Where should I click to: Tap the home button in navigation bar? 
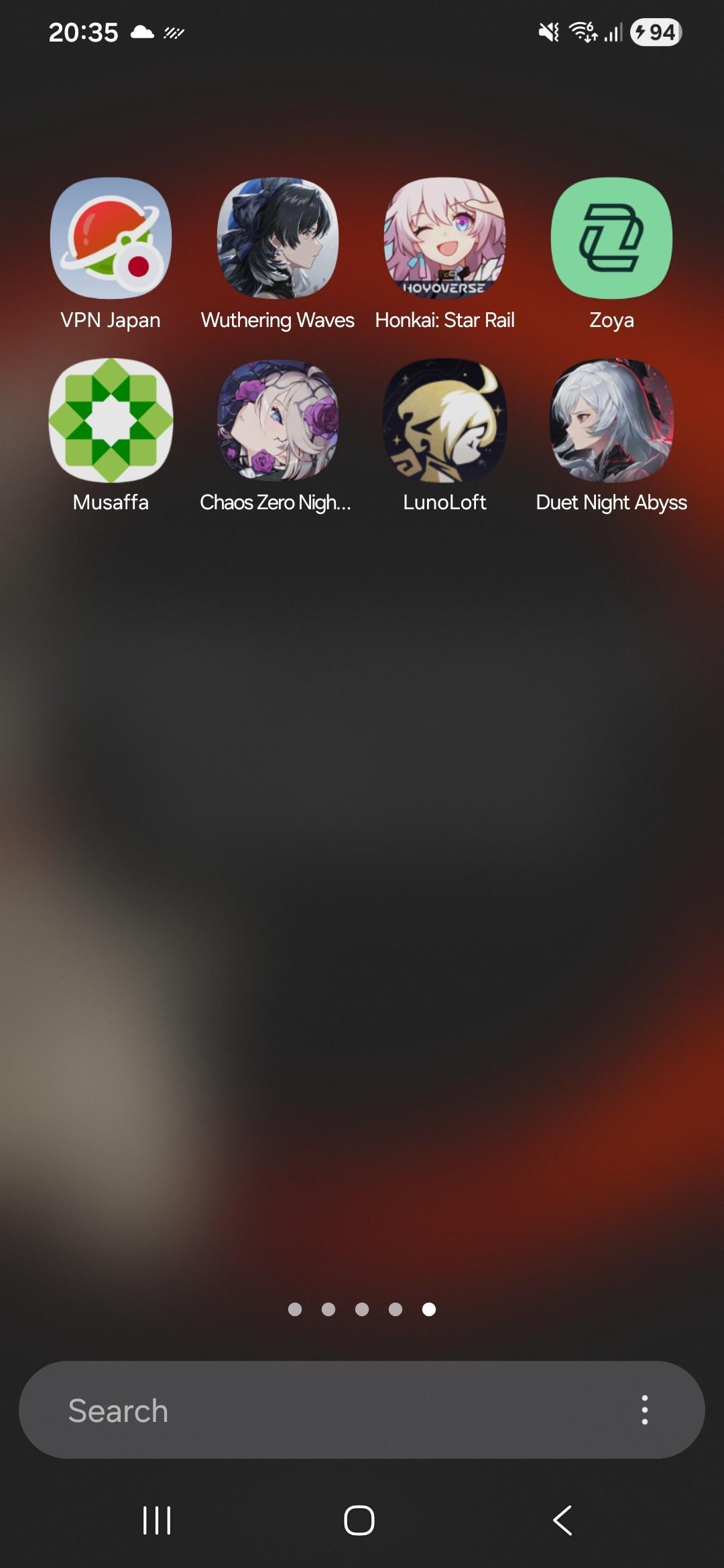(x=359, y=1520)
